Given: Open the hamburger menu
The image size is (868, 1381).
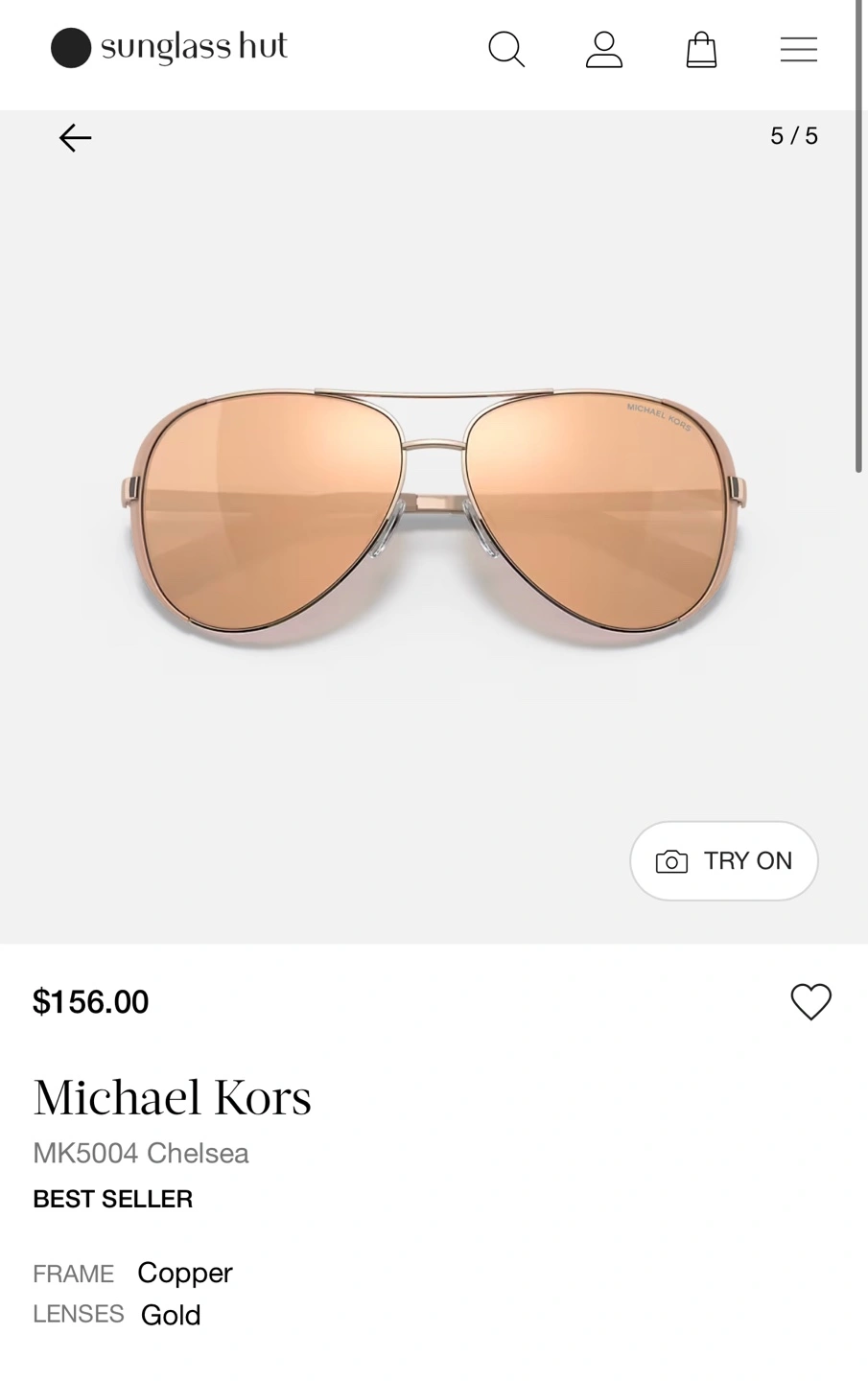Looking at the screenshot, I should click(798, 49).
